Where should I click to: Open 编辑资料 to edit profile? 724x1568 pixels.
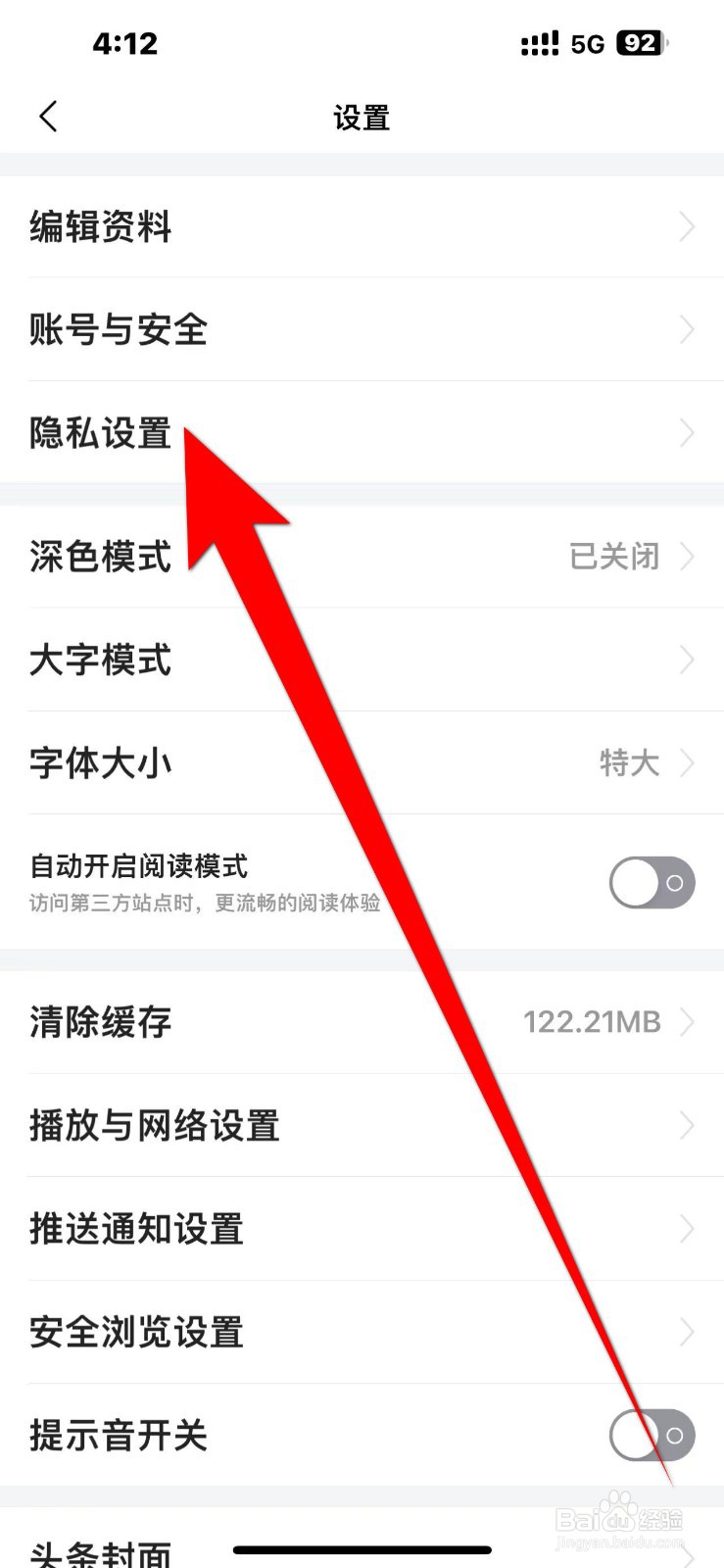pos(100,226)
